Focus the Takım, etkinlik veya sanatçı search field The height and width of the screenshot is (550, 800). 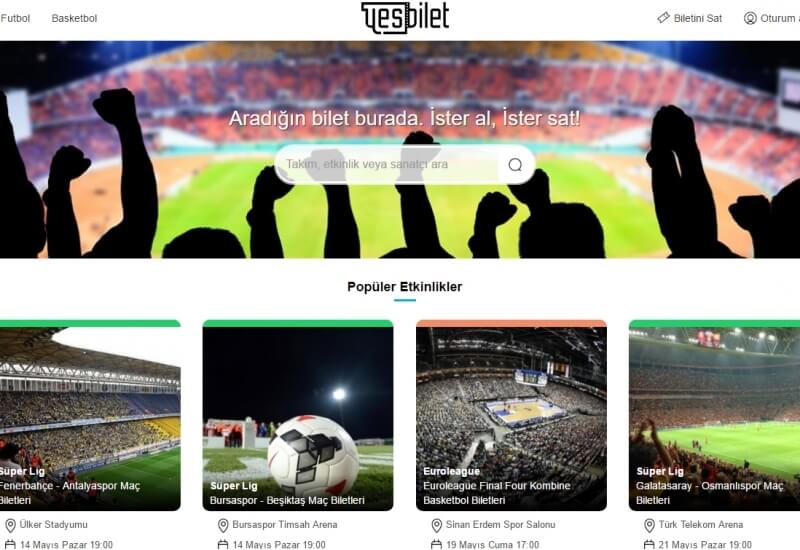pyautogui.click(x=390, y=165)
